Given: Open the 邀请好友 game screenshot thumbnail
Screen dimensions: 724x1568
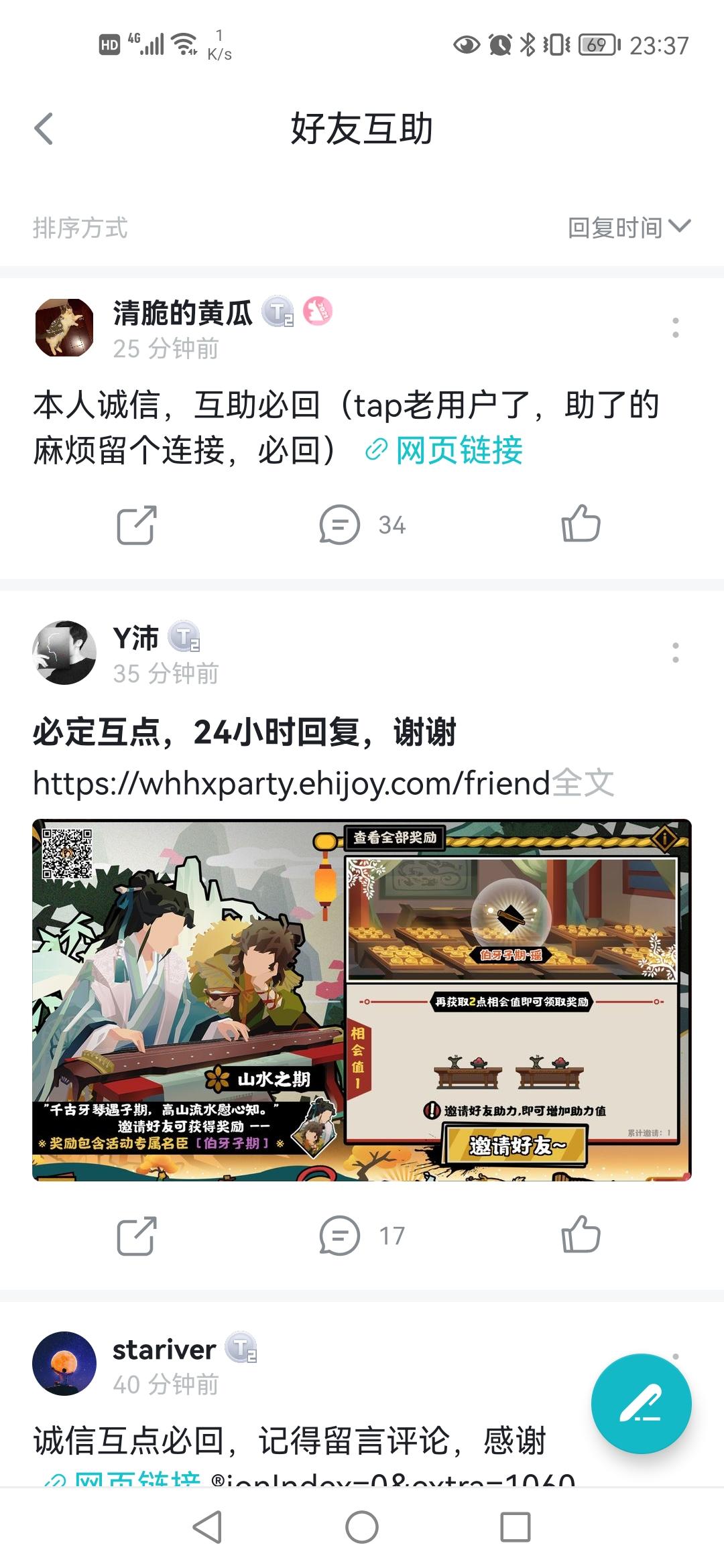Looking at the screenshot, I should point(362,997).
